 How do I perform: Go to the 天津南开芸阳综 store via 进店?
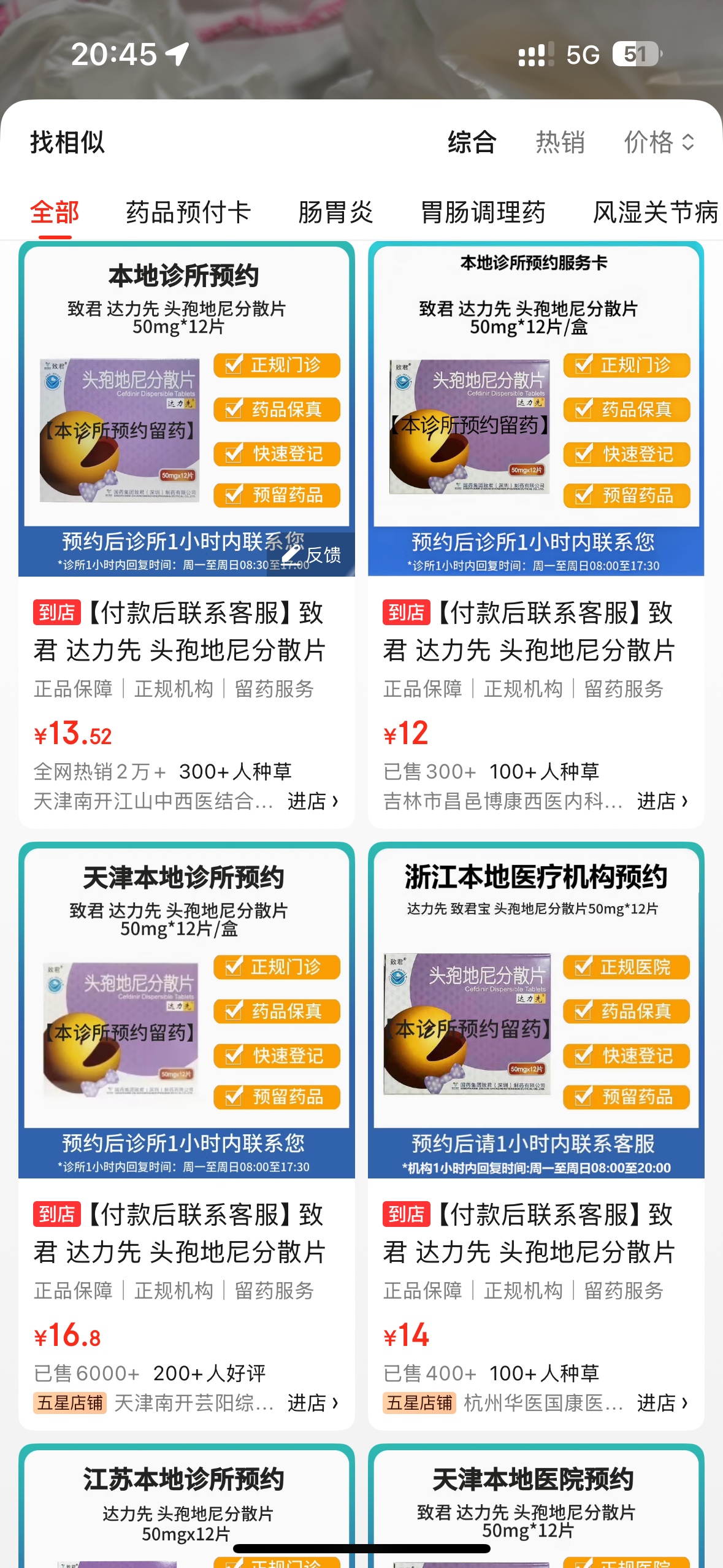[x=313, y=1403]
